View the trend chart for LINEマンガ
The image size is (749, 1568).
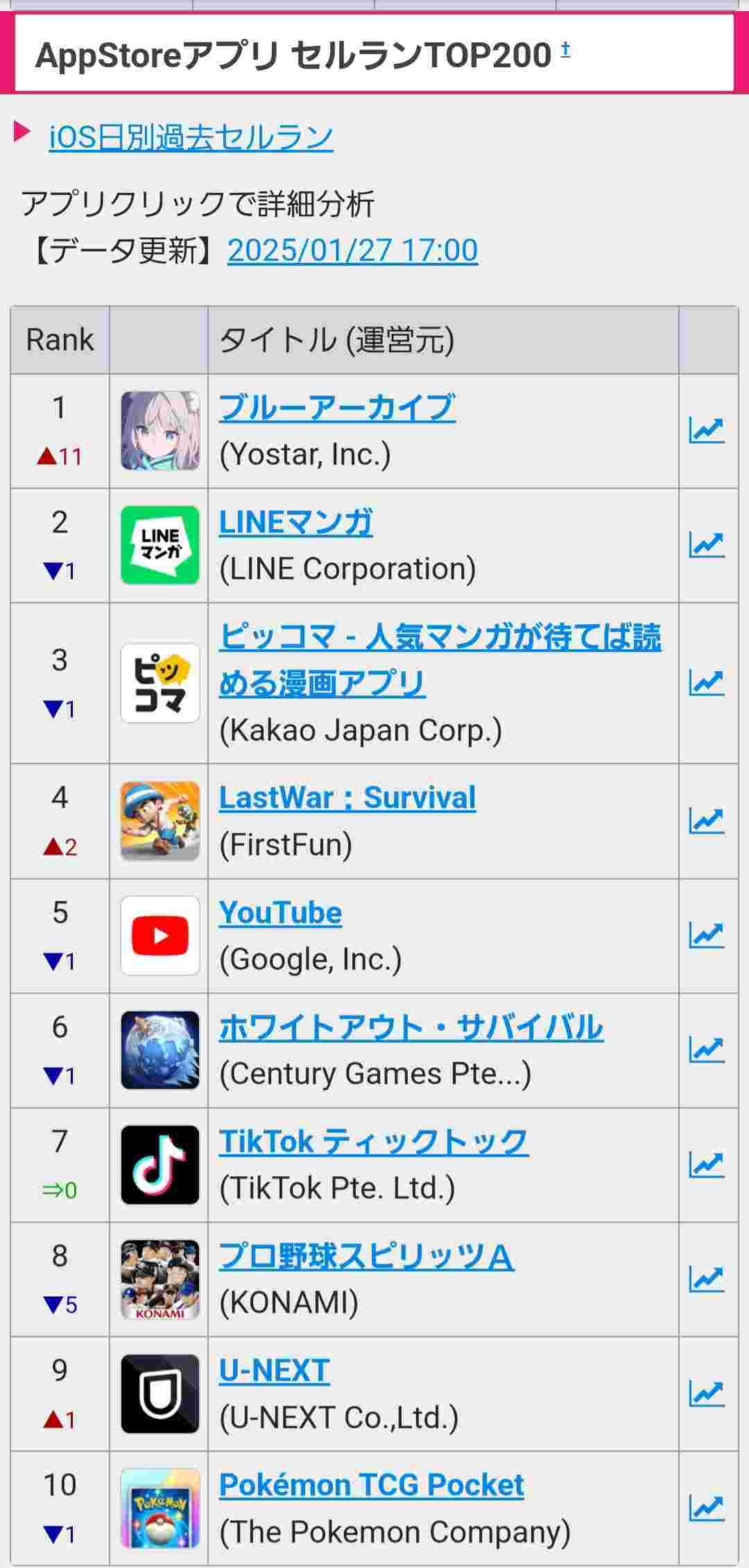tap(706, 545)
